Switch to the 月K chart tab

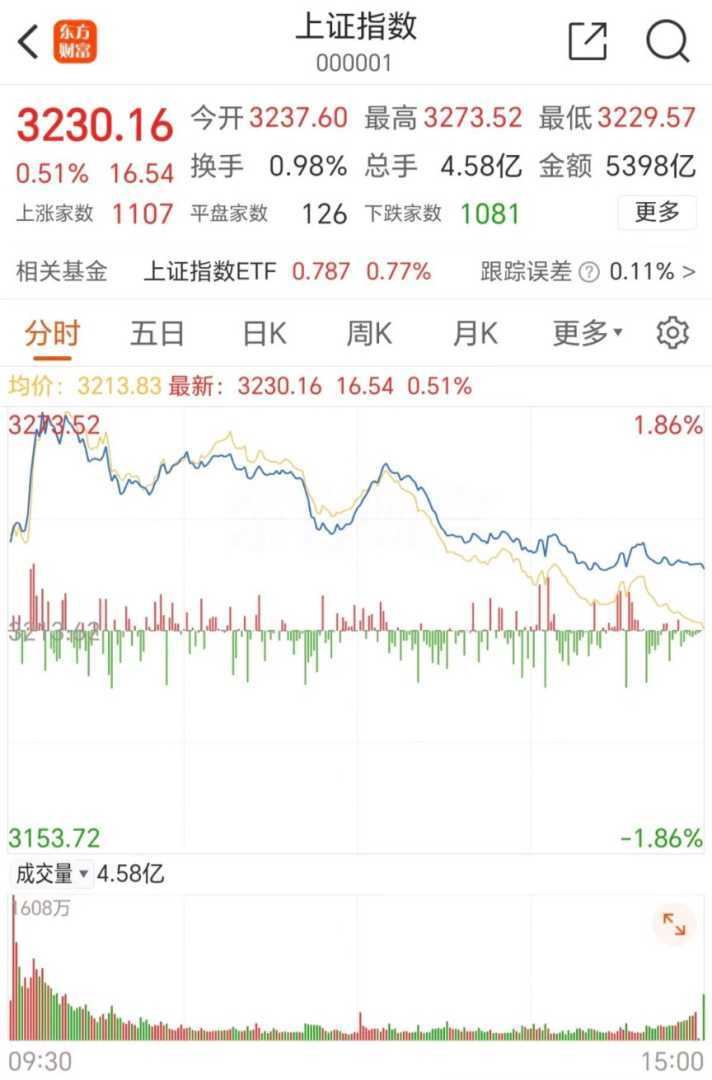474,333
